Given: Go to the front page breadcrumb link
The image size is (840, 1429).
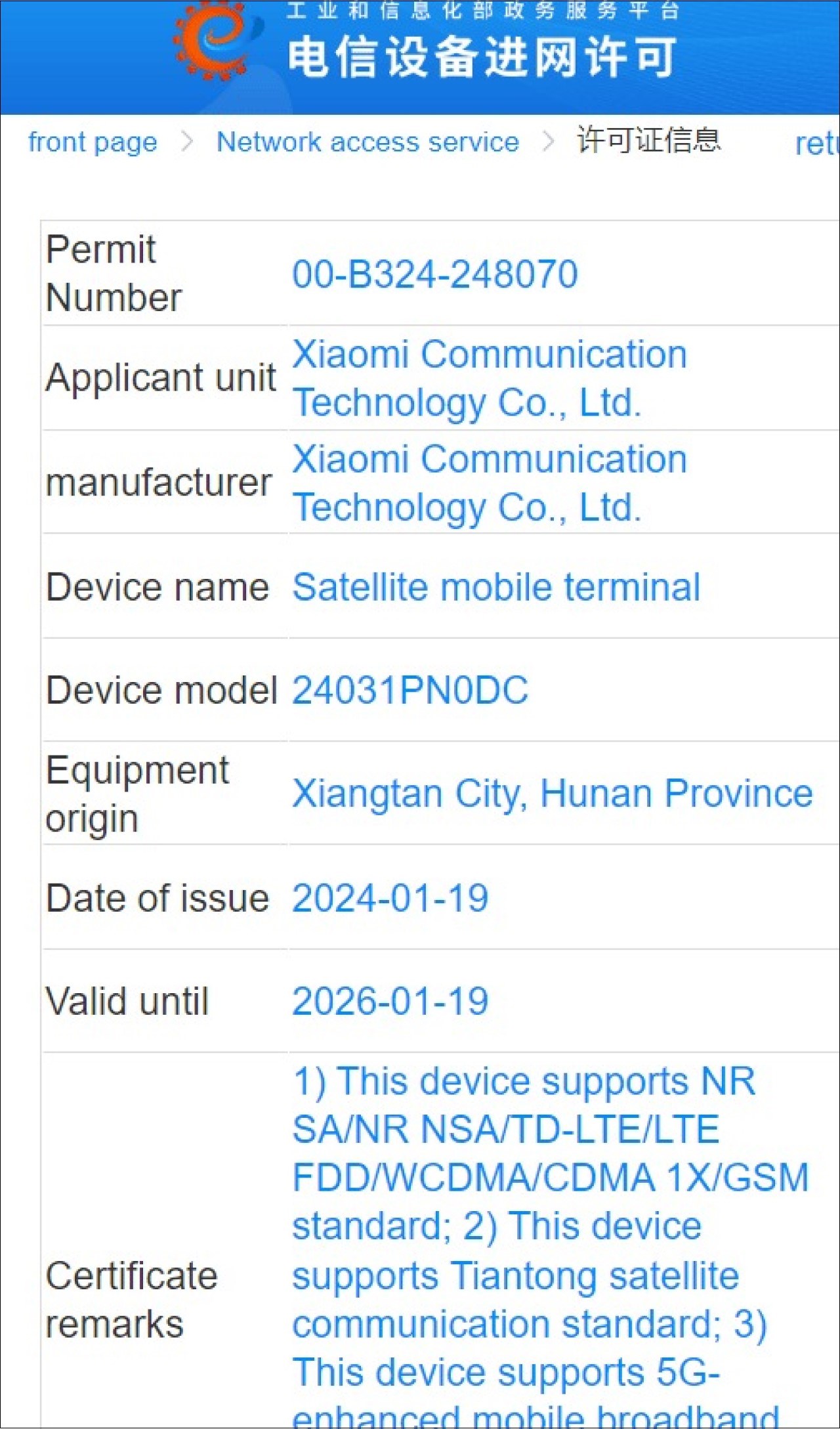Looking at the screenshot, I should pyautogui.click(x=93, y=142).
